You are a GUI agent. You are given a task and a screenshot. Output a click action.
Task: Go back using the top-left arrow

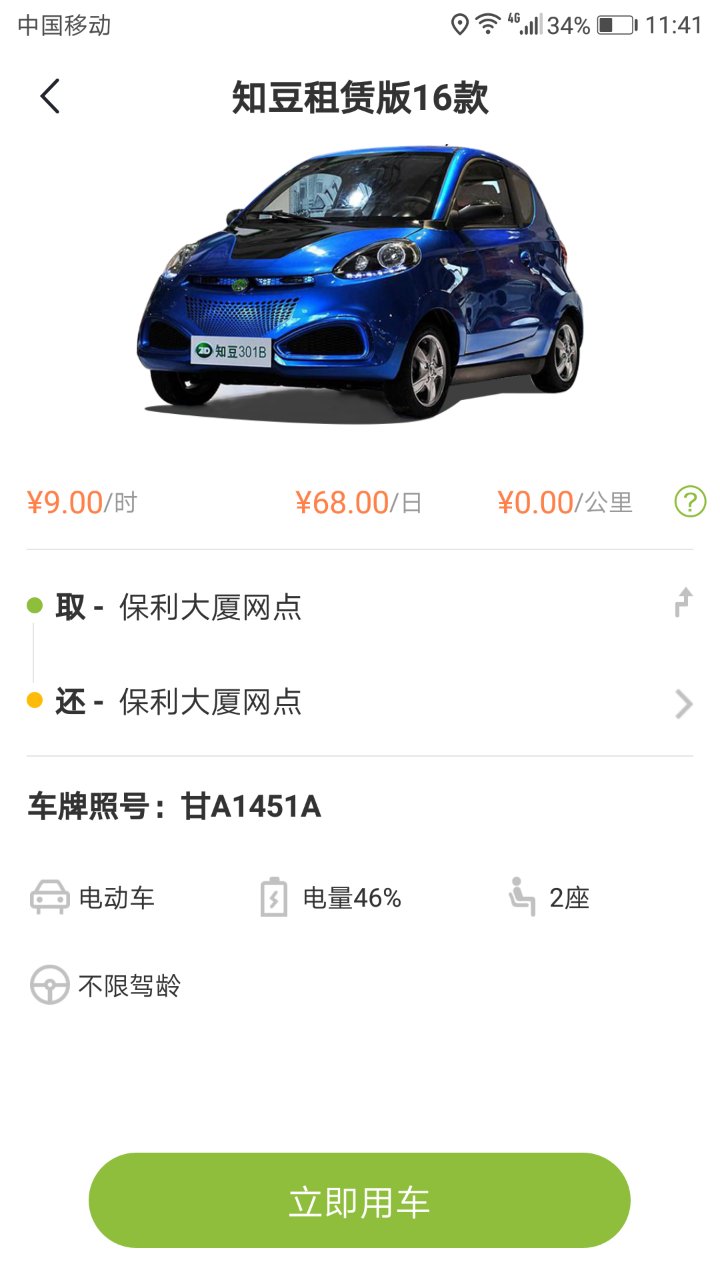50,97
